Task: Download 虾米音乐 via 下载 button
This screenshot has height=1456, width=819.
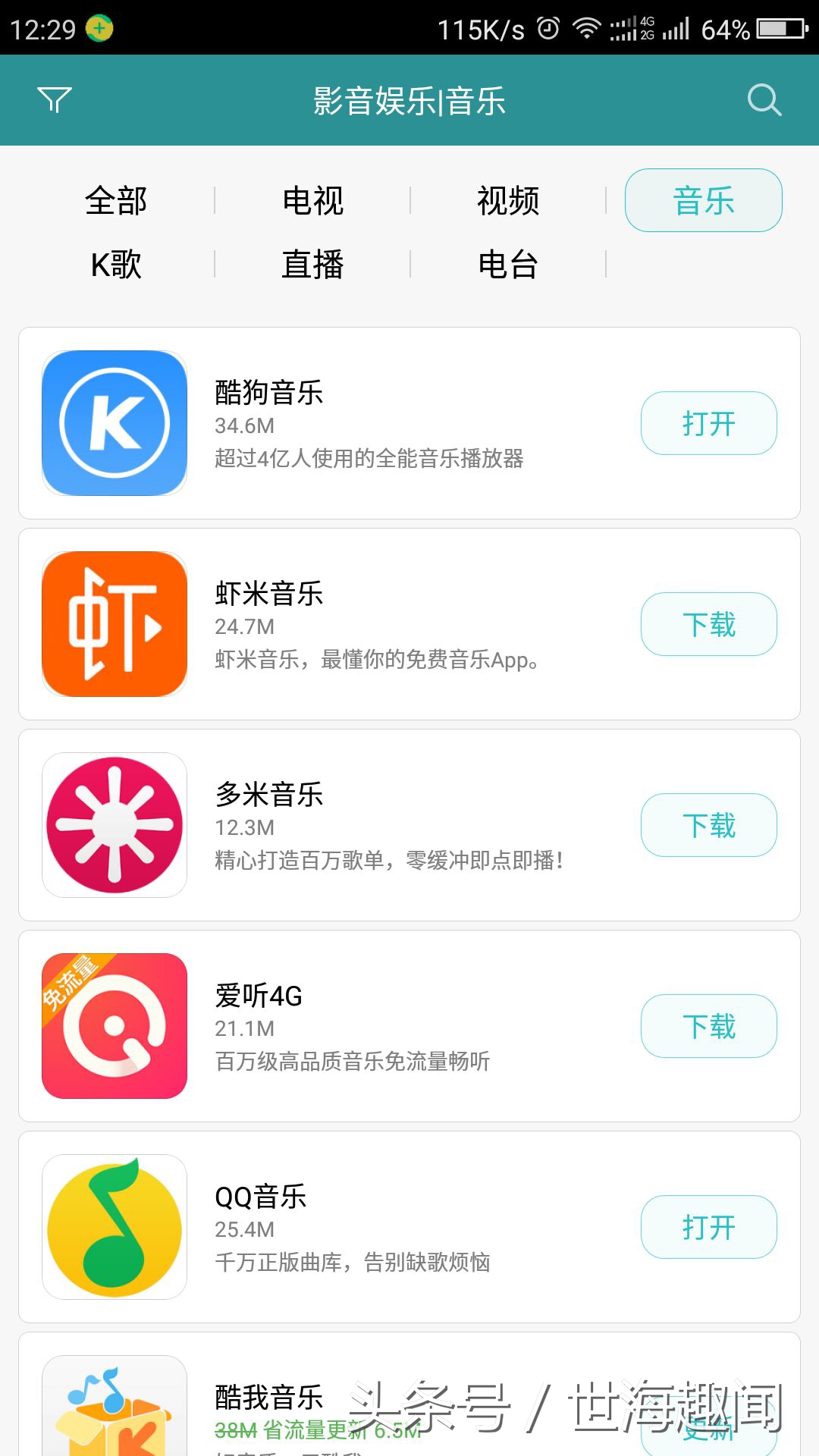Action: (708, 624)
